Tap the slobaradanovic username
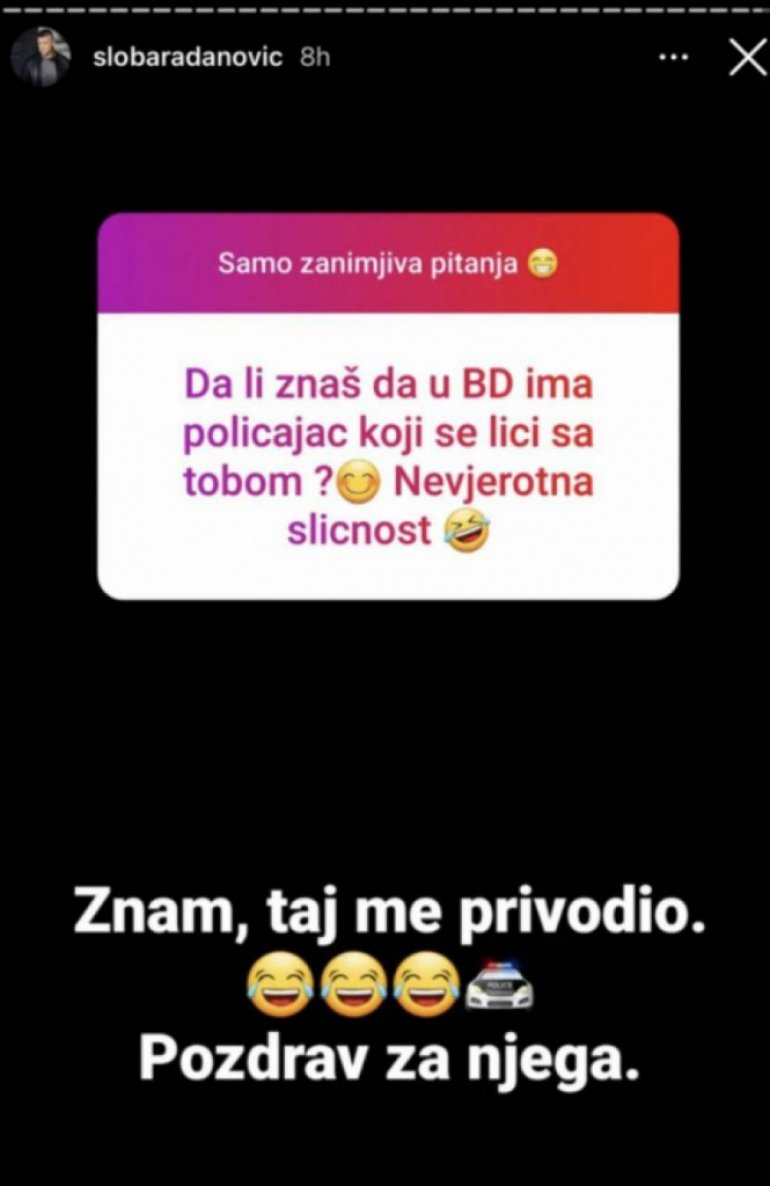Screen dimensions: 770x1186 [187, 57]
